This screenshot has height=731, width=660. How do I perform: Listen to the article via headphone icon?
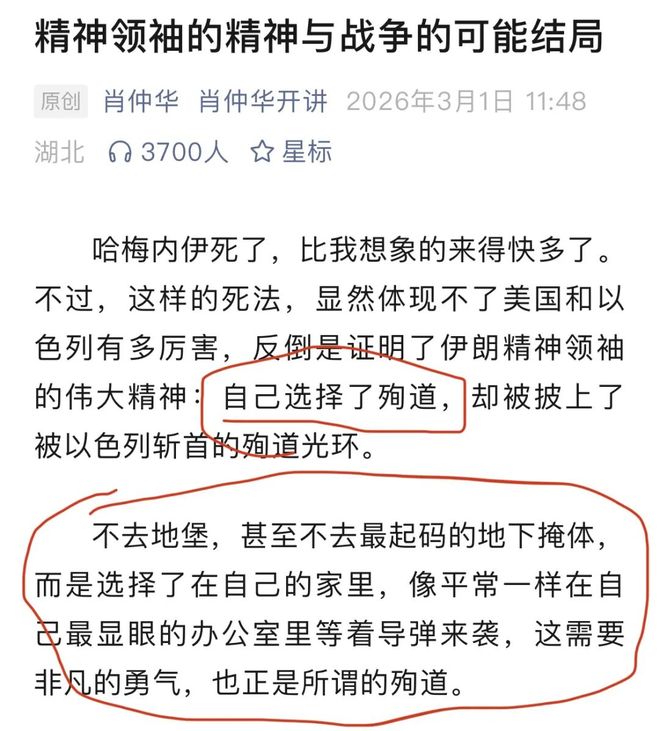(120, 152)
